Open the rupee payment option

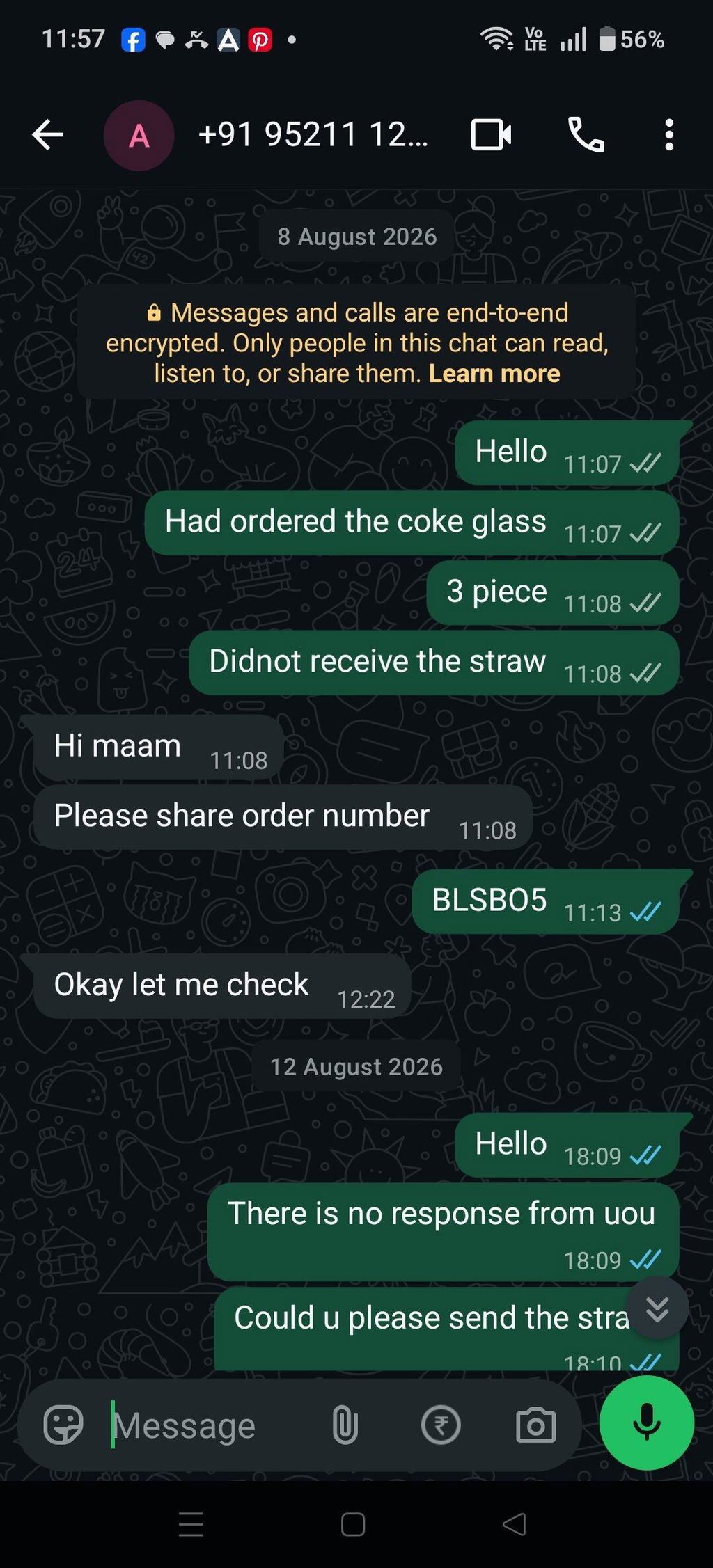(441, 1425)
